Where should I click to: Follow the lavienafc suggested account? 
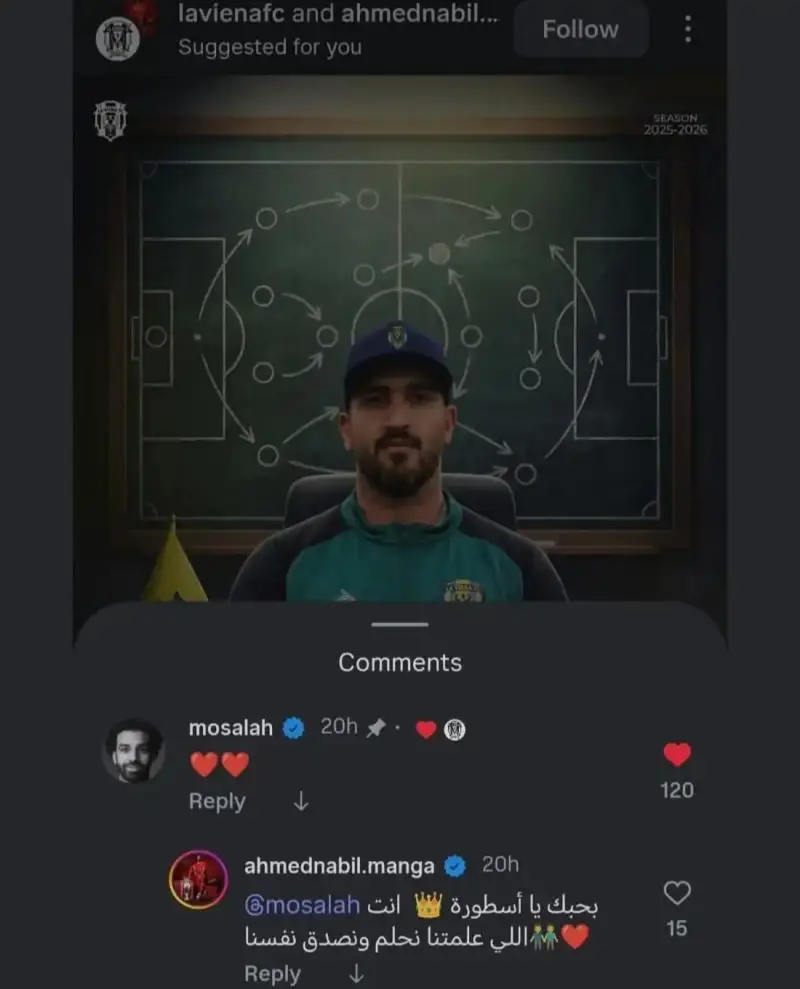tap(580, 30)
